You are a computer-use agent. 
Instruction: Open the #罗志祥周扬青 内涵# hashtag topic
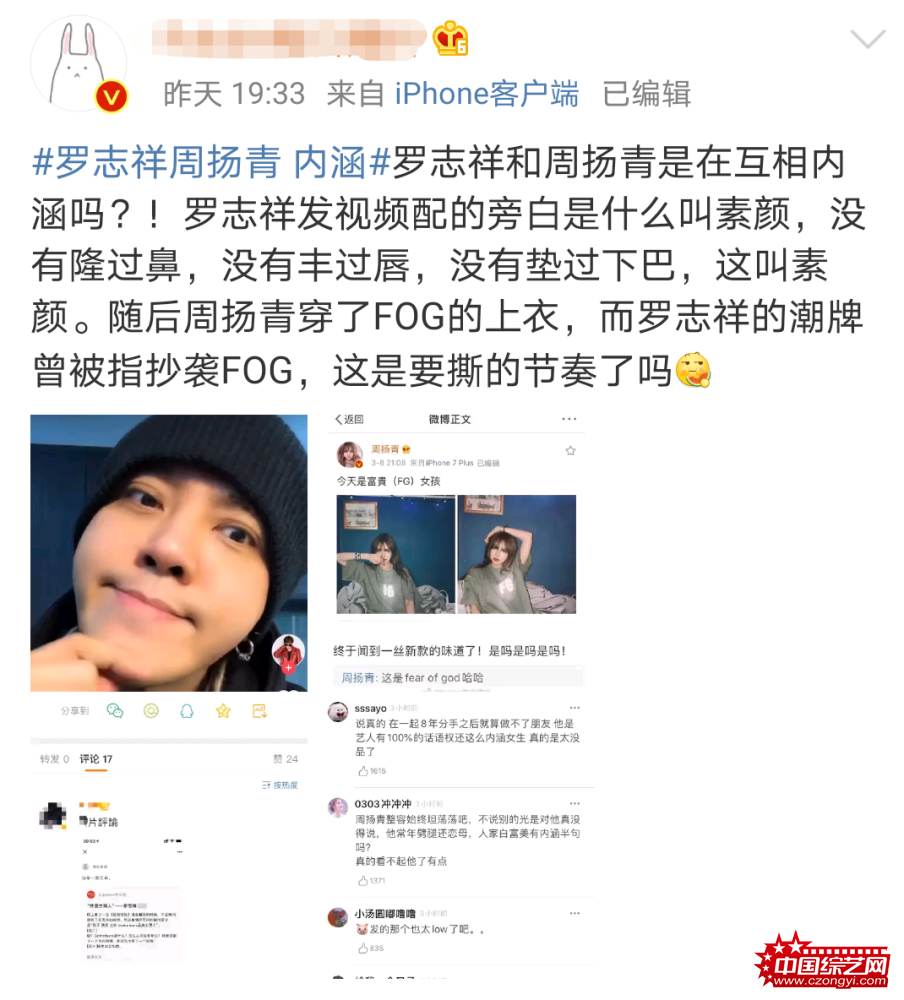[211, 162]
